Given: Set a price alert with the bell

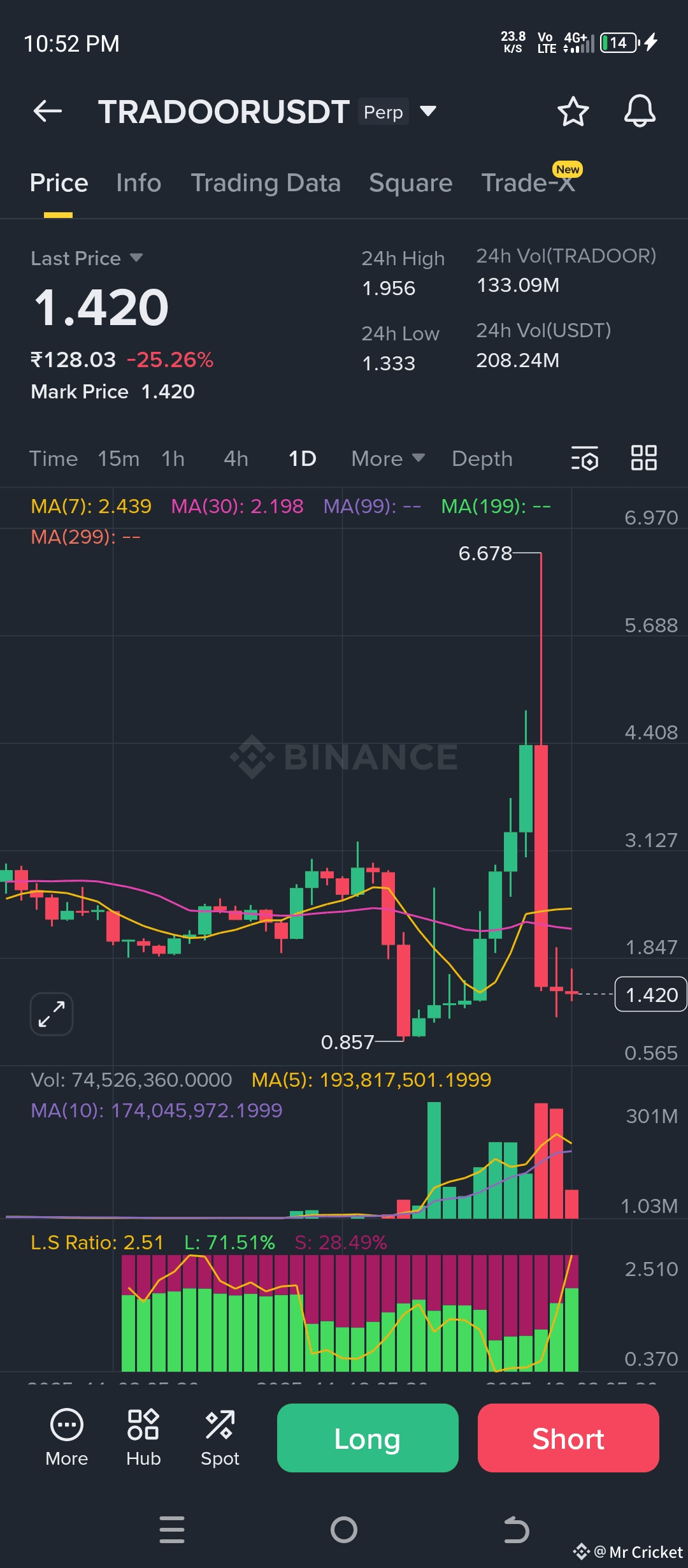Looking at the screenshot, I should (639, 112).
